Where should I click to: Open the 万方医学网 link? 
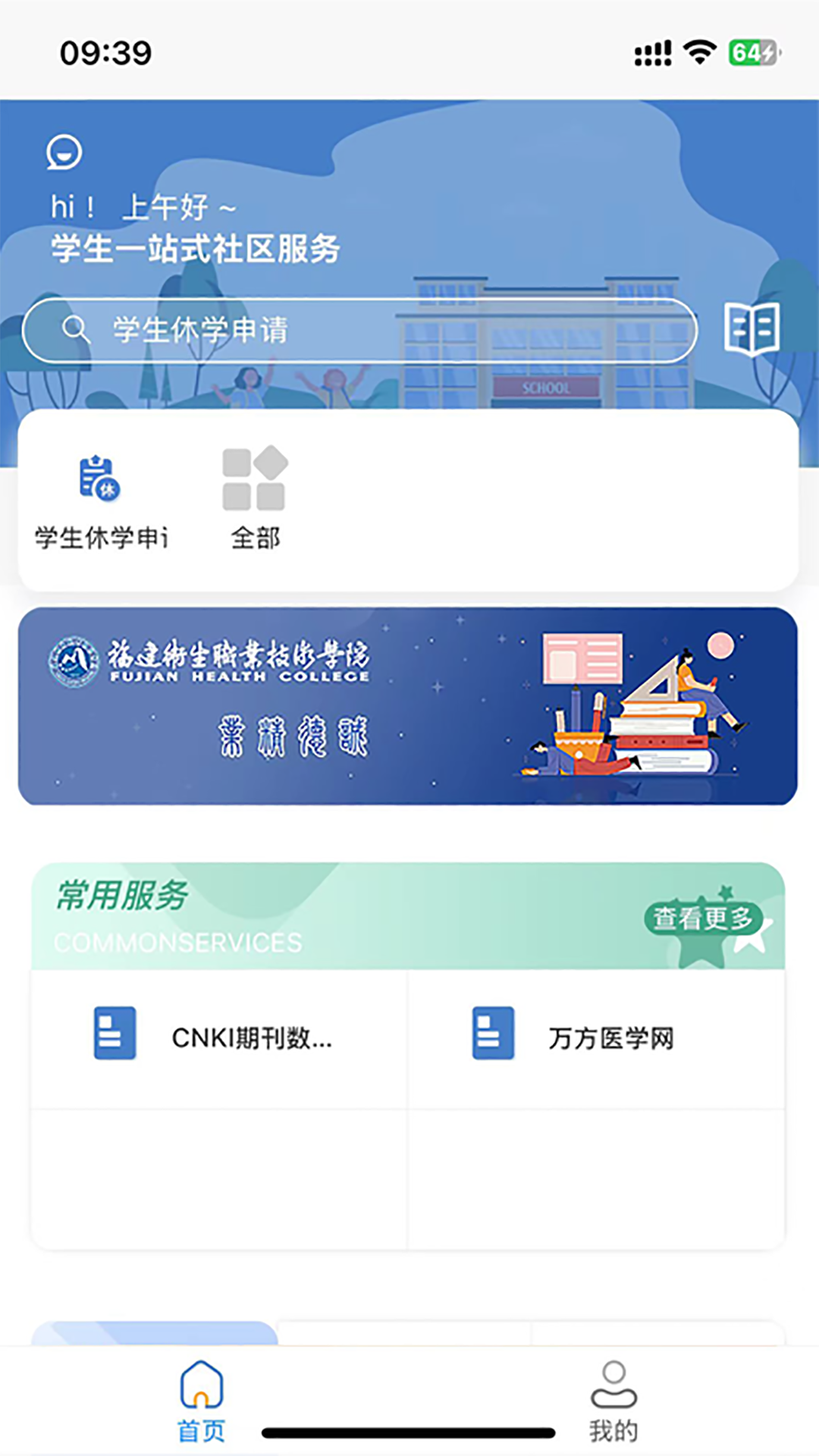click(x=609, y=1037)
